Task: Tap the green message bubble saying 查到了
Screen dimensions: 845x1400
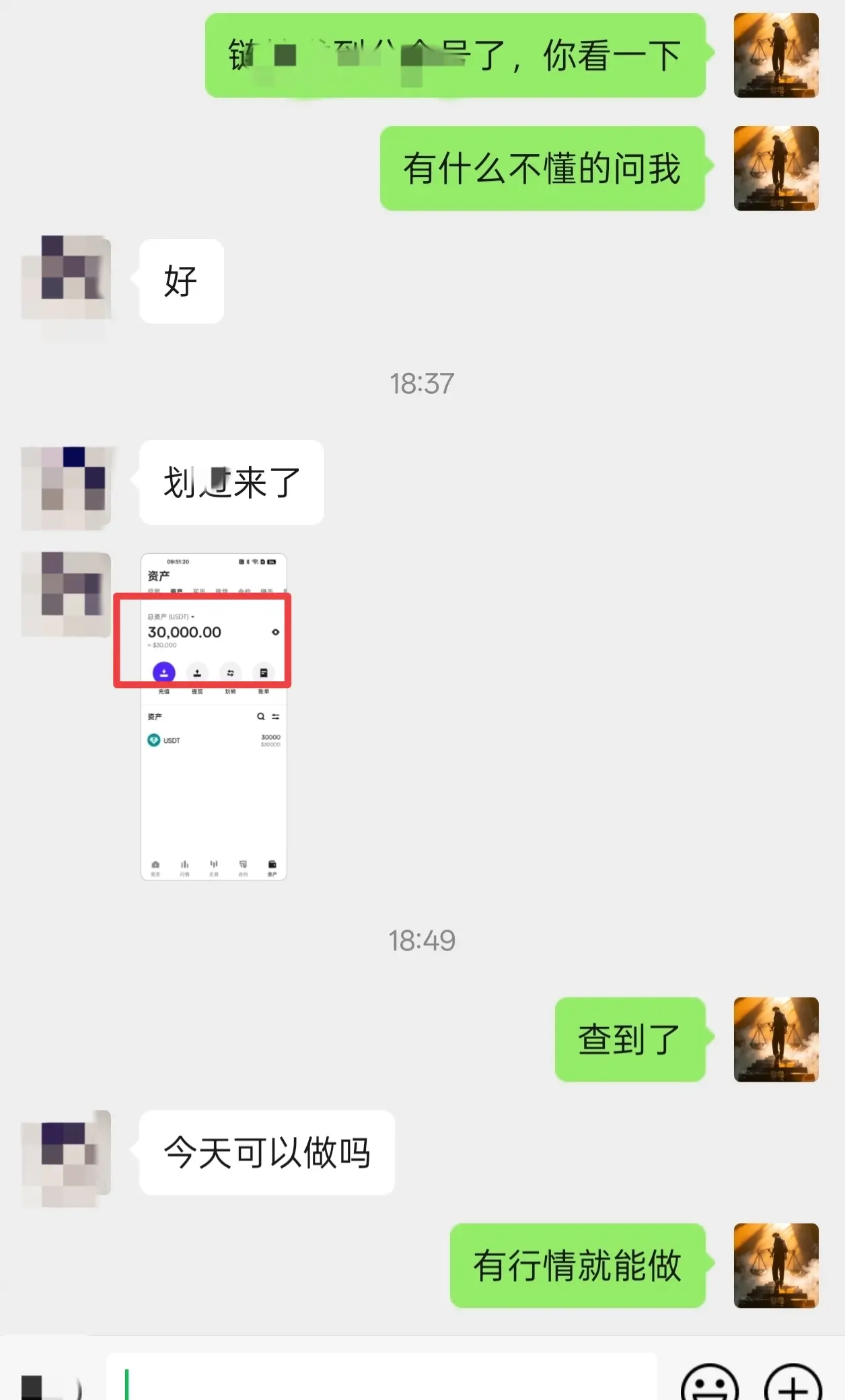Action: 630,1039
